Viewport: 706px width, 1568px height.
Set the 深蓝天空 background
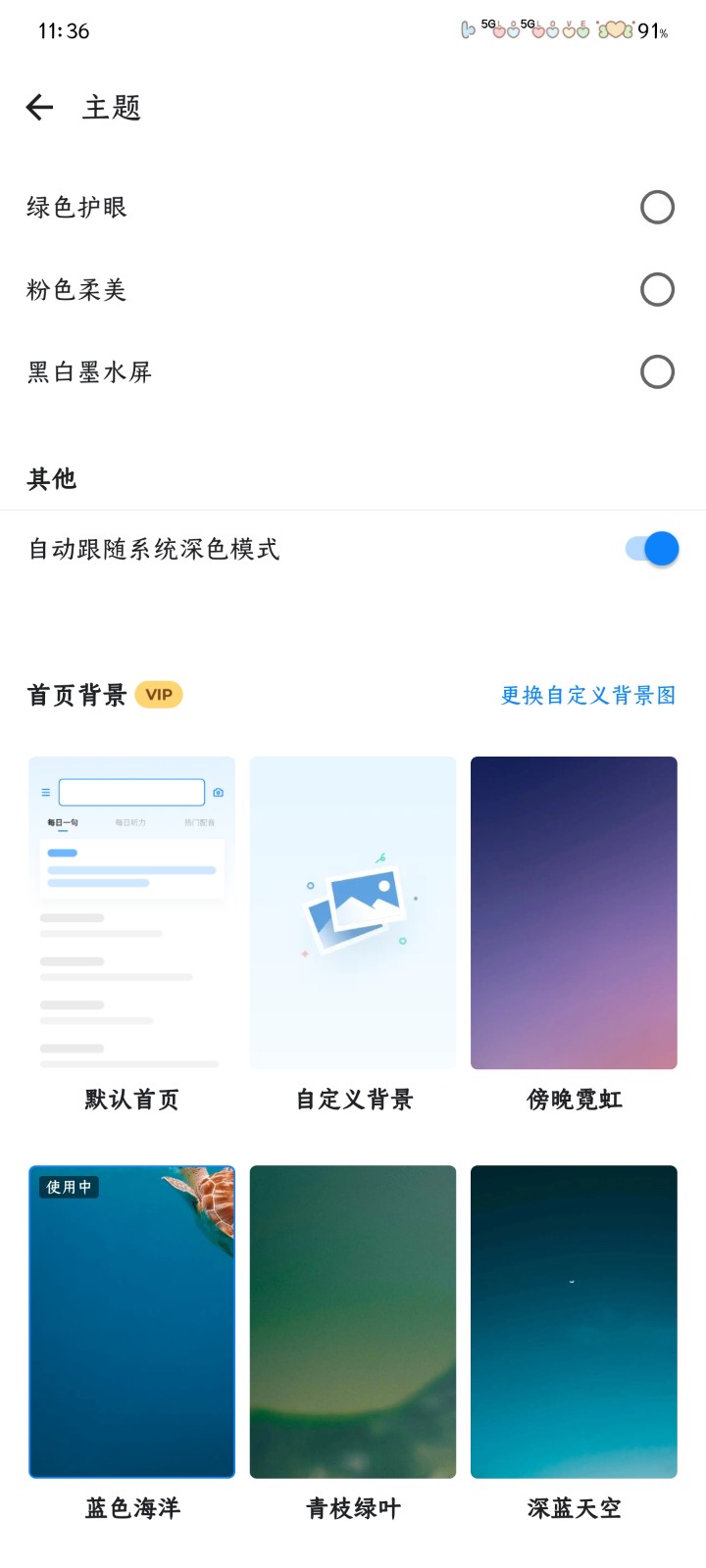pyautogui.click(x=574, y=1321)
